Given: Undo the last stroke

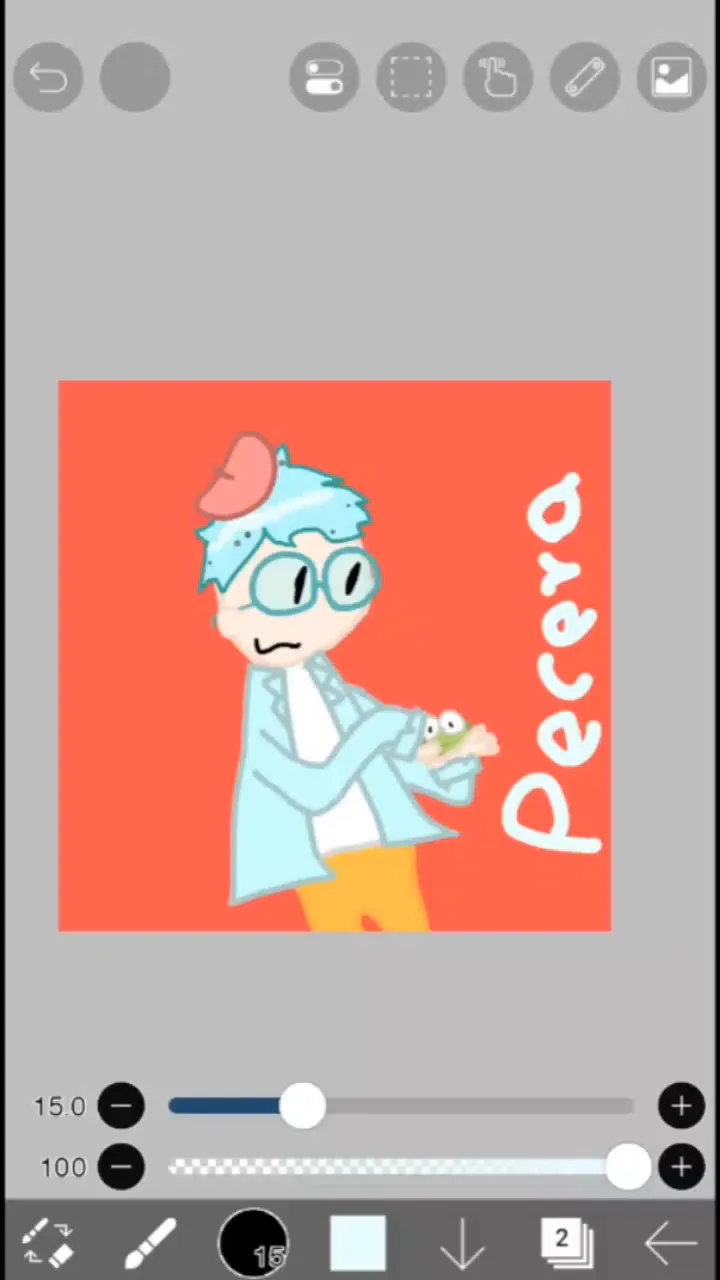Looking at the screenshot, I should pos(48,77).
